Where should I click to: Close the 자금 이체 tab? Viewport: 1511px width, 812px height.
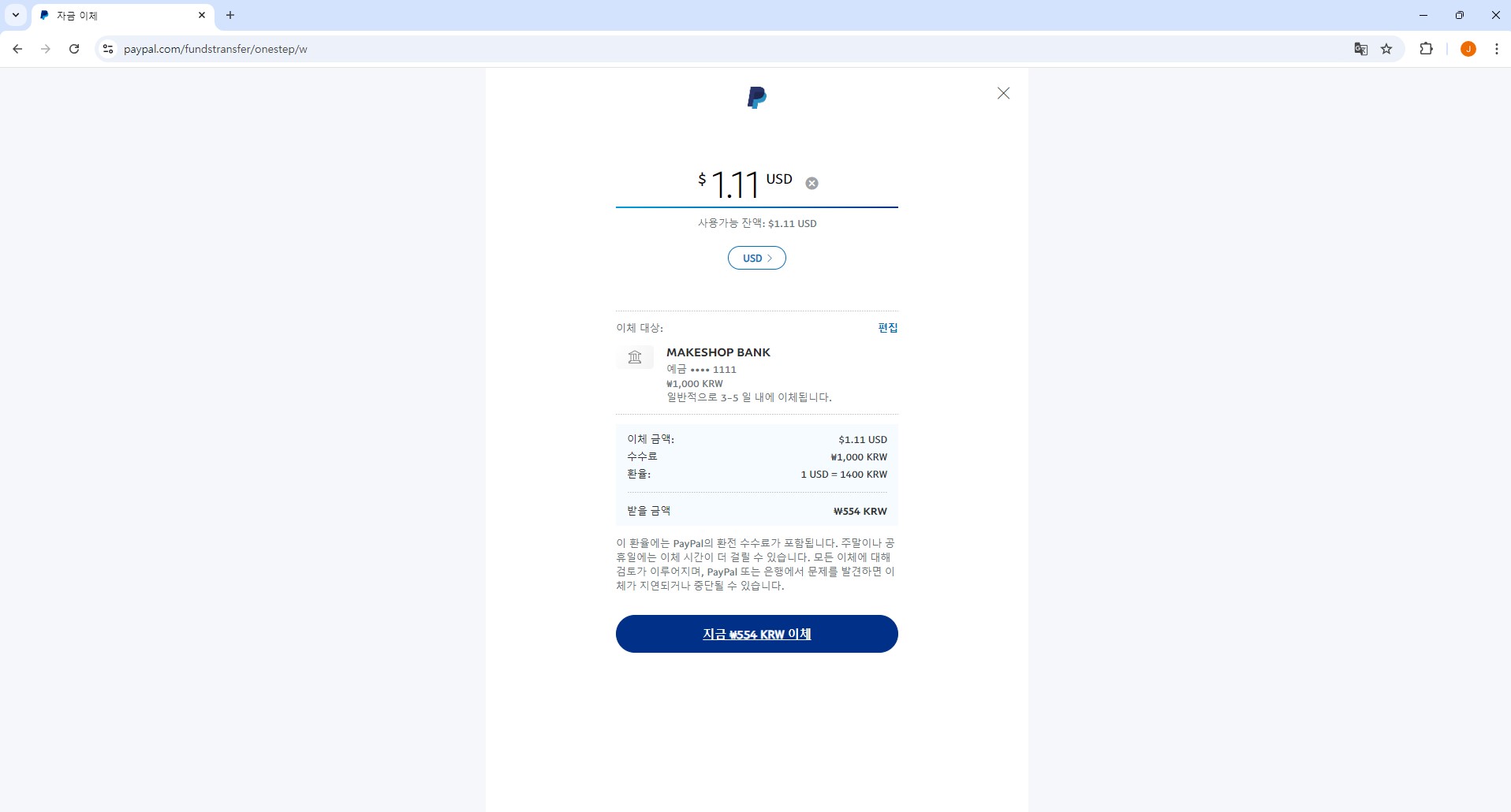pos(202,15)
